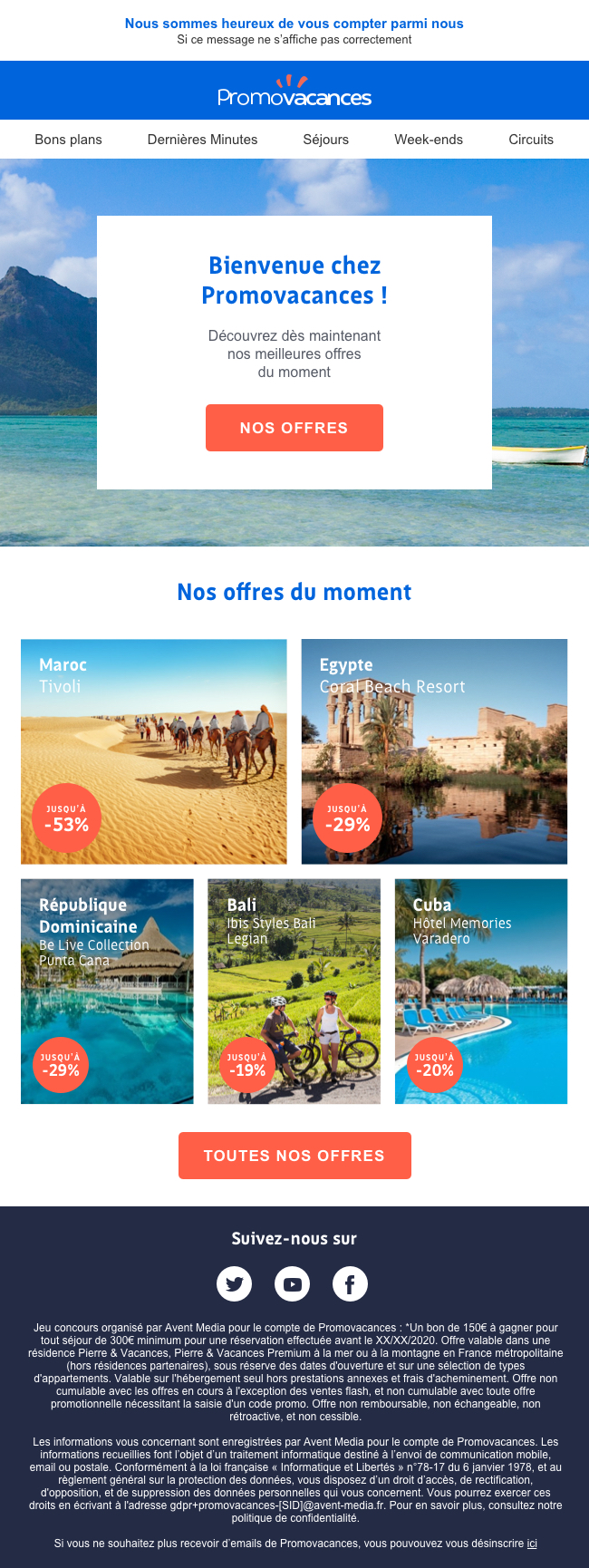Open the Cuba Hôtel Memories Varadero offer
Image resolution: width=589 pixels, height=1568 pixels.
click(x=480, y=991)
